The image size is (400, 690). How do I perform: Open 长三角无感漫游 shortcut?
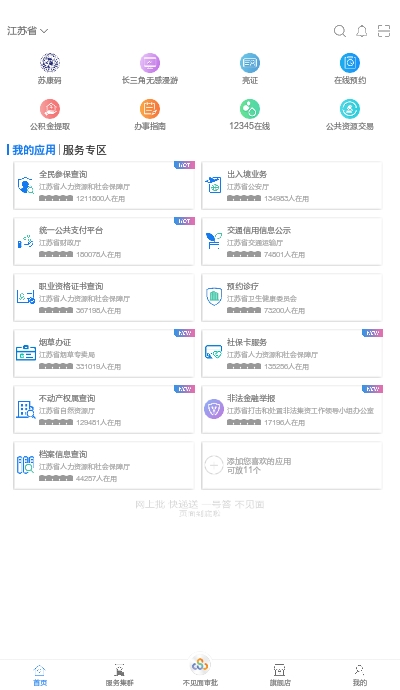point(150,68)
